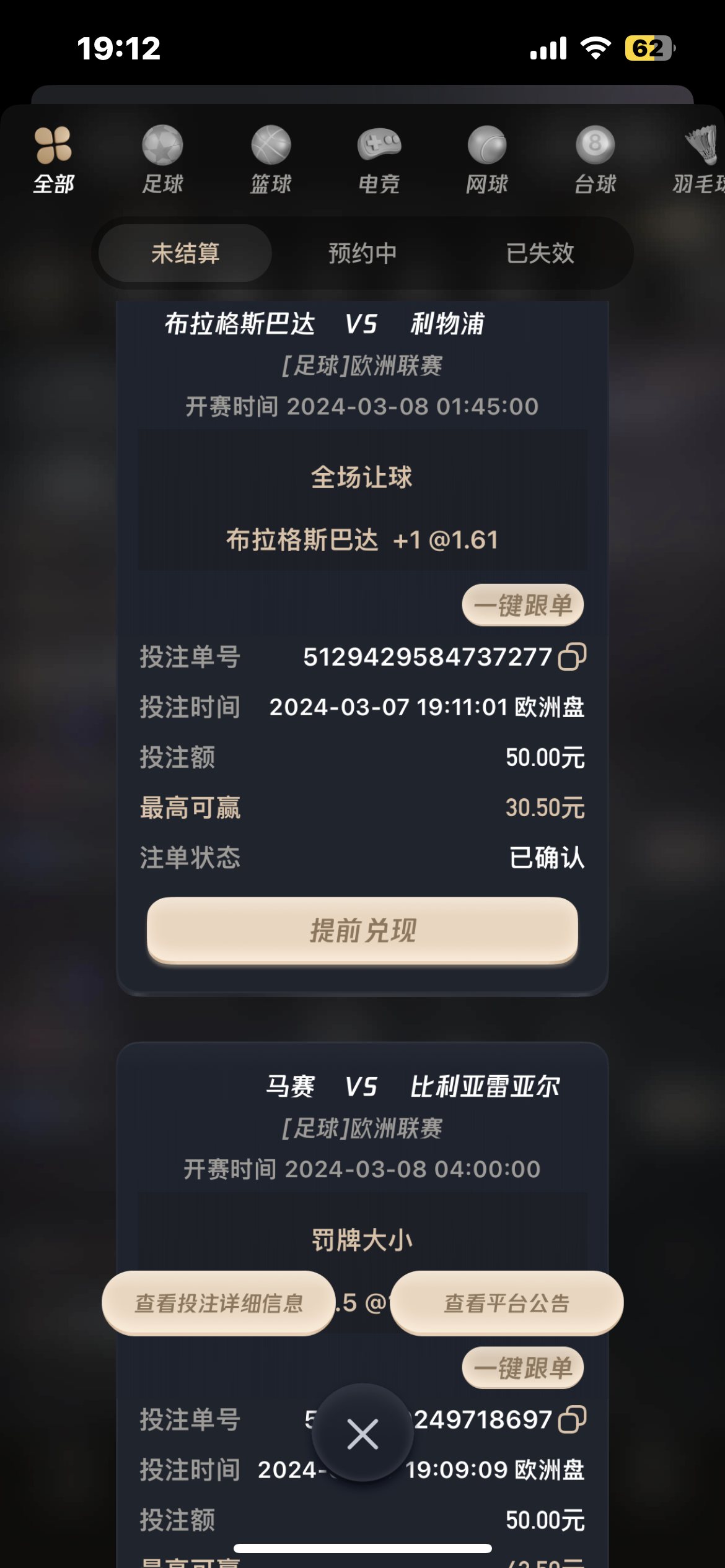The image size is (725, 1568).
Task: Copy bet number 5129429584737277
Action: [x=572, y=656]
